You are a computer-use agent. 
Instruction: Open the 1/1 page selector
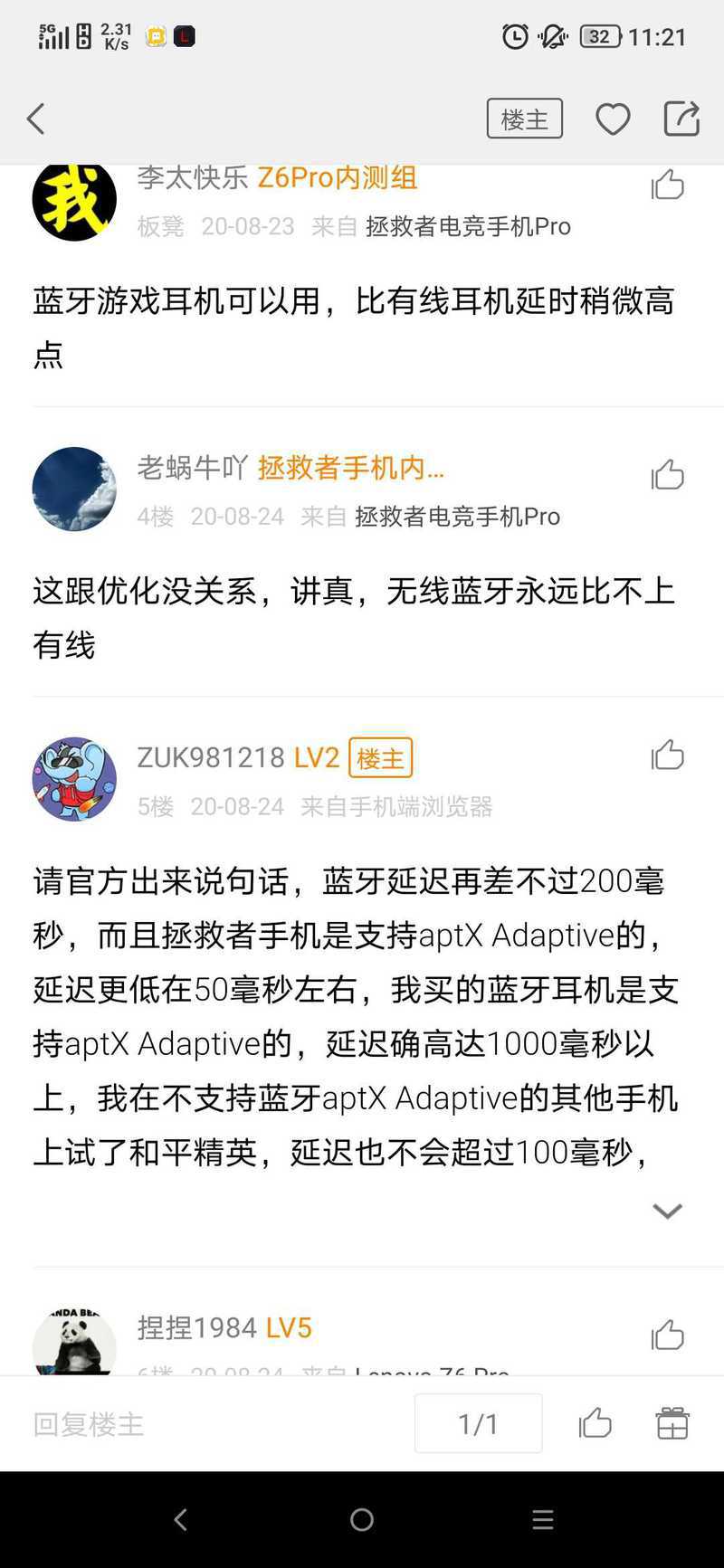click(x=479, y=1423)
